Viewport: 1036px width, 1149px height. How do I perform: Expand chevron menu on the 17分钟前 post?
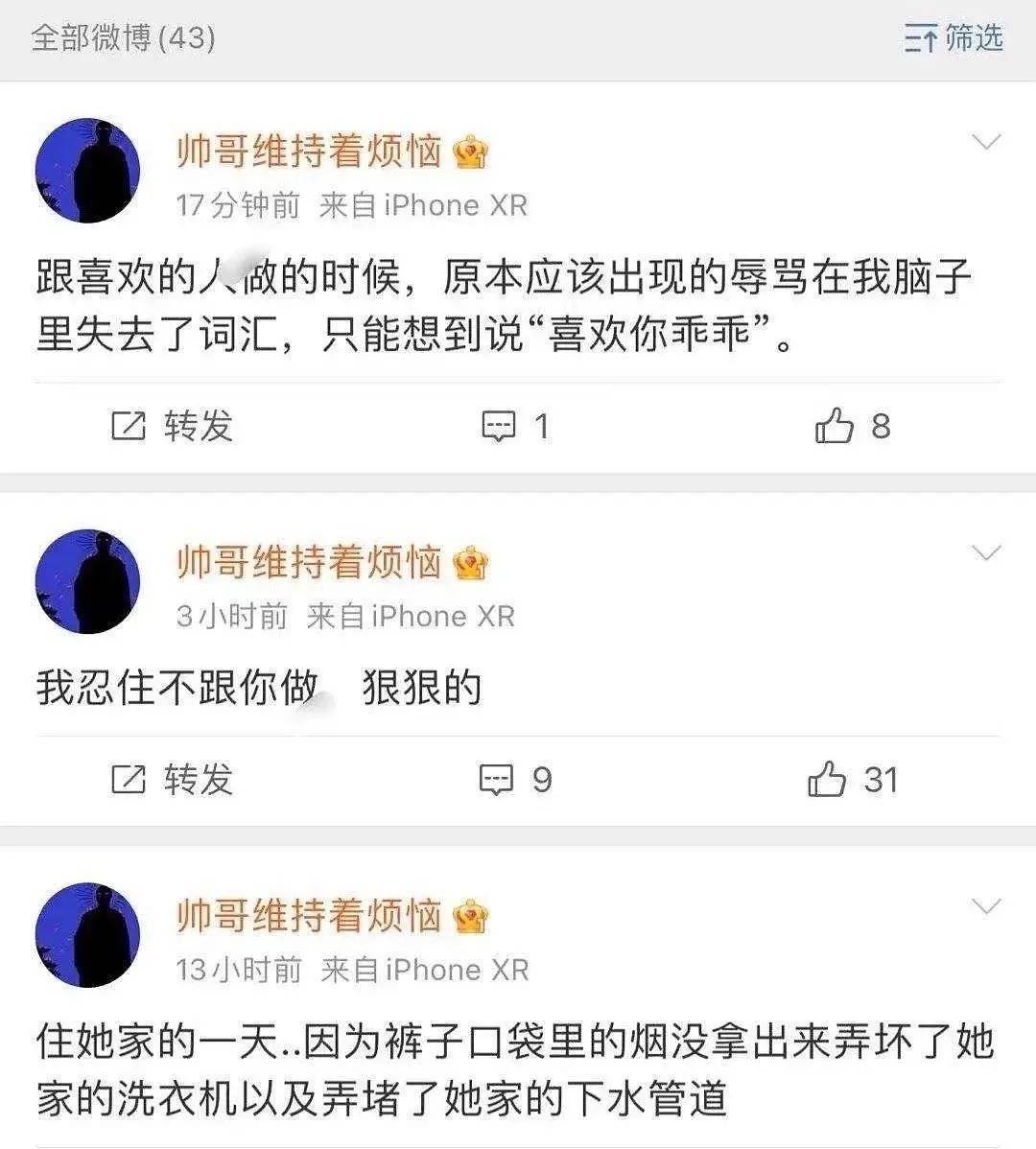click(x=986, y=143)
